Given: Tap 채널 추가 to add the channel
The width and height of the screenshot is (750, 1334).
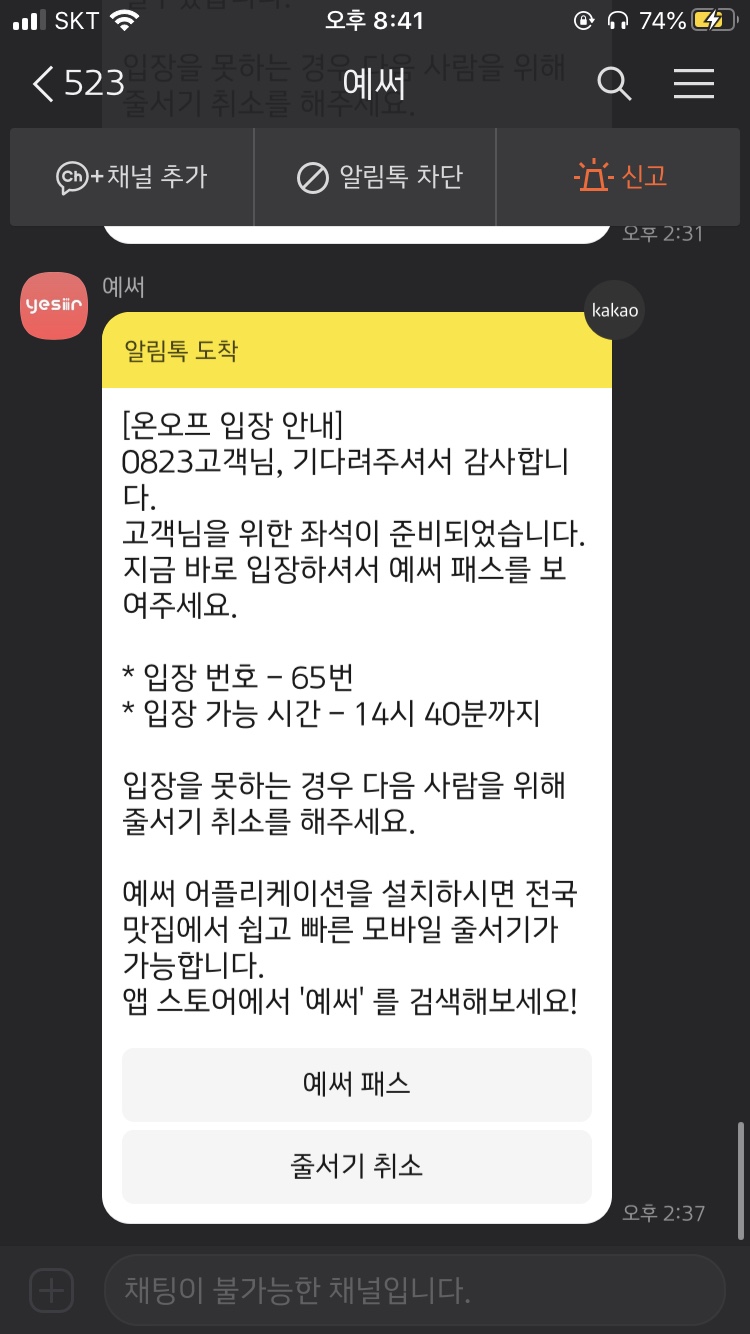Looking at the screenshot, I should 132,178.
